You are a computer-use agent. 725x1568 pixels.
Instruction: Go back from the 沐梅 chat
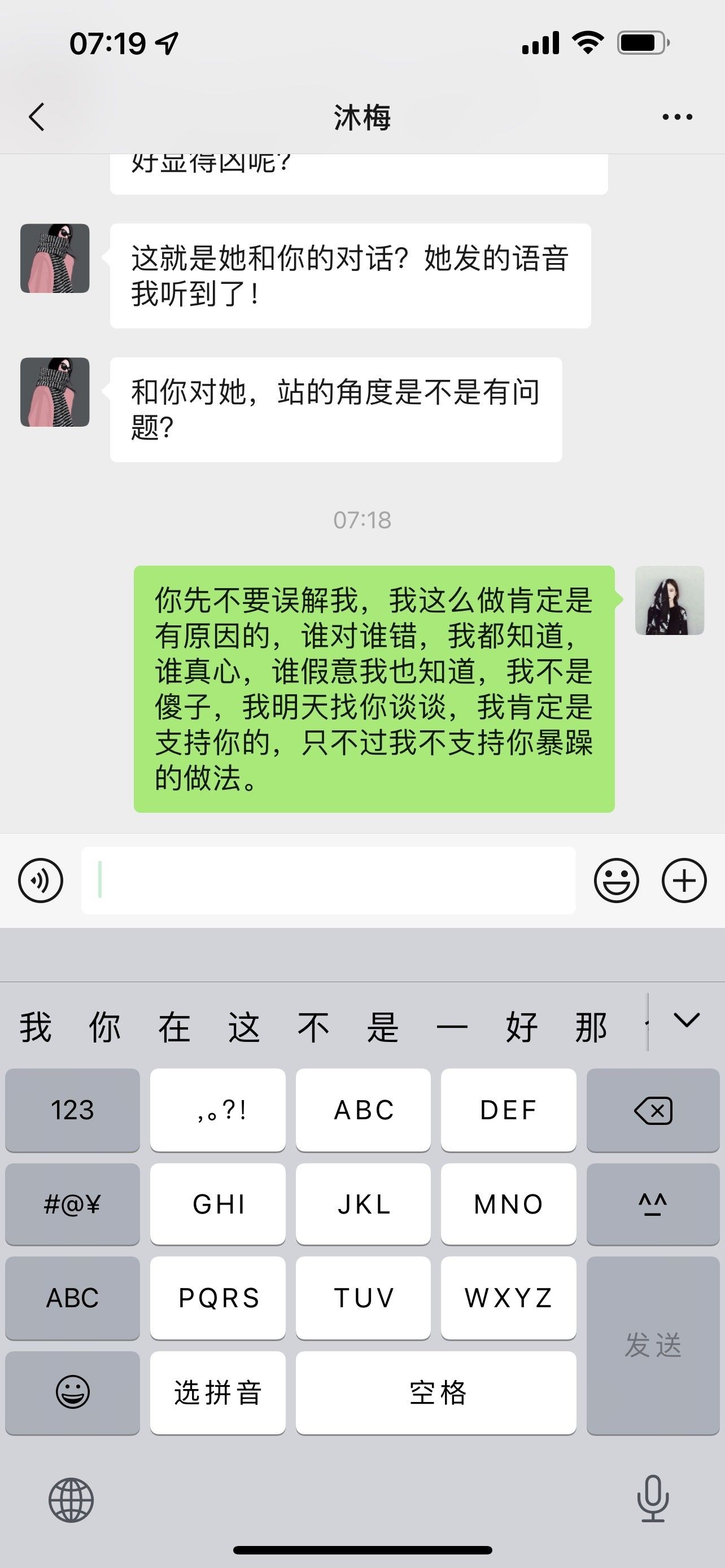pos(37,117)
